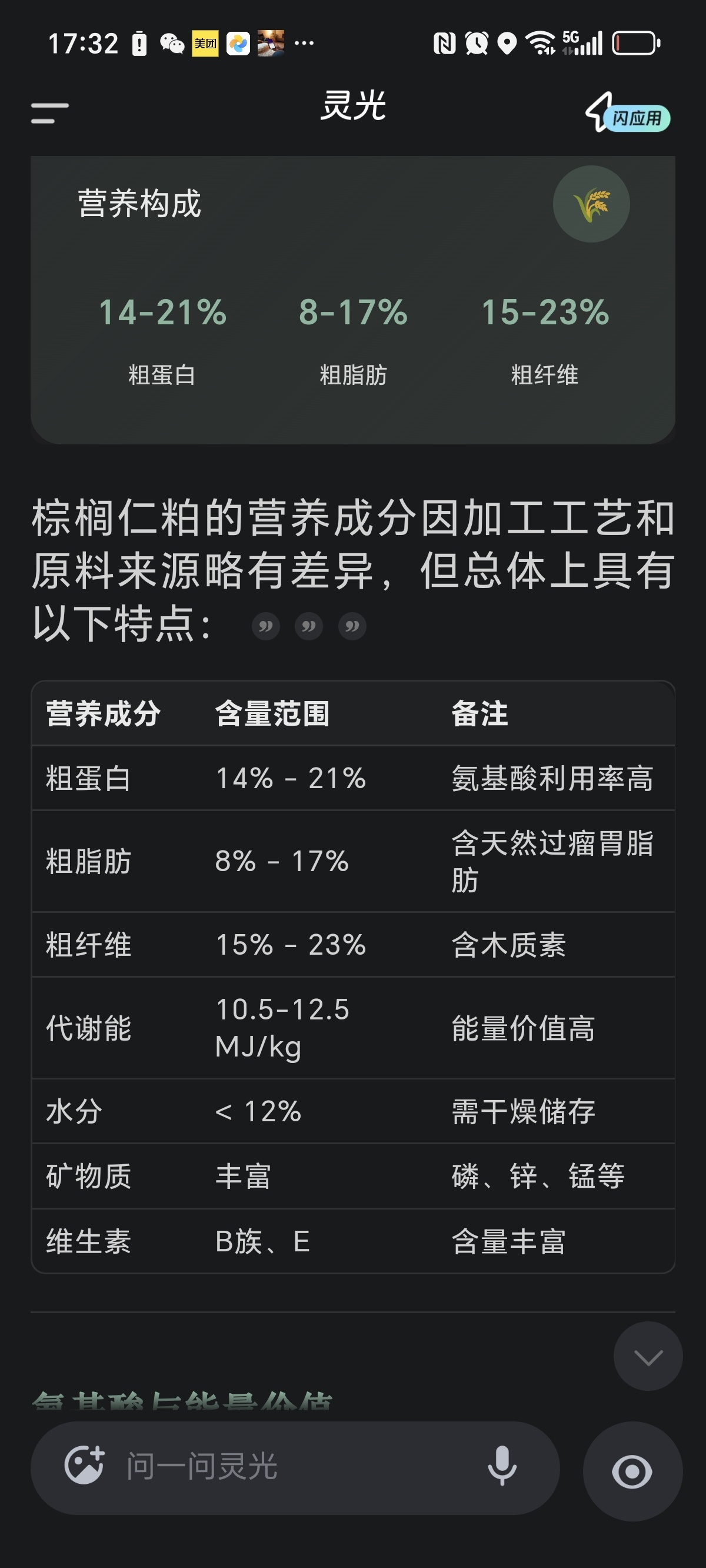Viewport: 706px width, 1568px height.
Task: Start voice input with the microphone
Action: coord(502,1466)
